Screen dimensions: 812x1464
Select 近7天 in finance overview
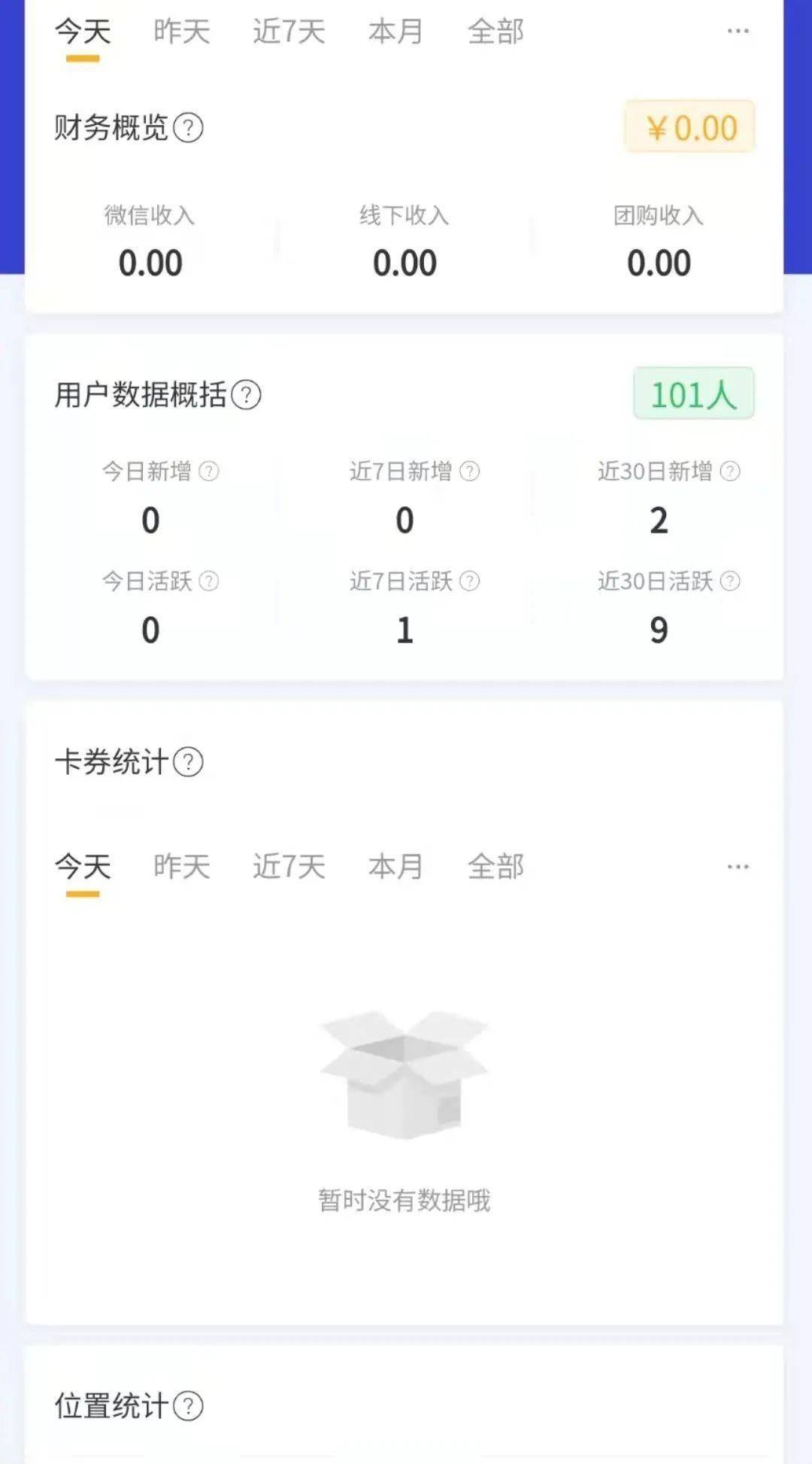[289, 32]
